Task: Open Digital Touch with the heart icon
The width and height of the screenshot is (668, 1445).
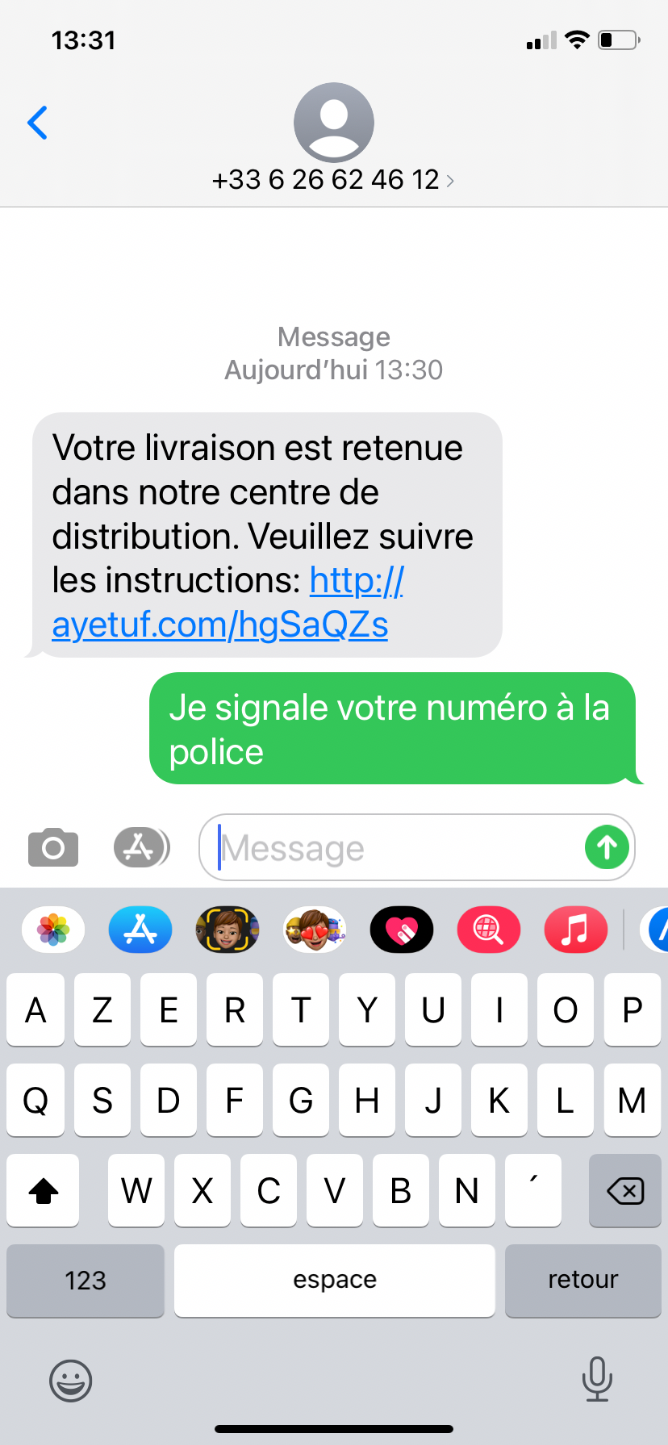Action: click(x=401, y=930)
